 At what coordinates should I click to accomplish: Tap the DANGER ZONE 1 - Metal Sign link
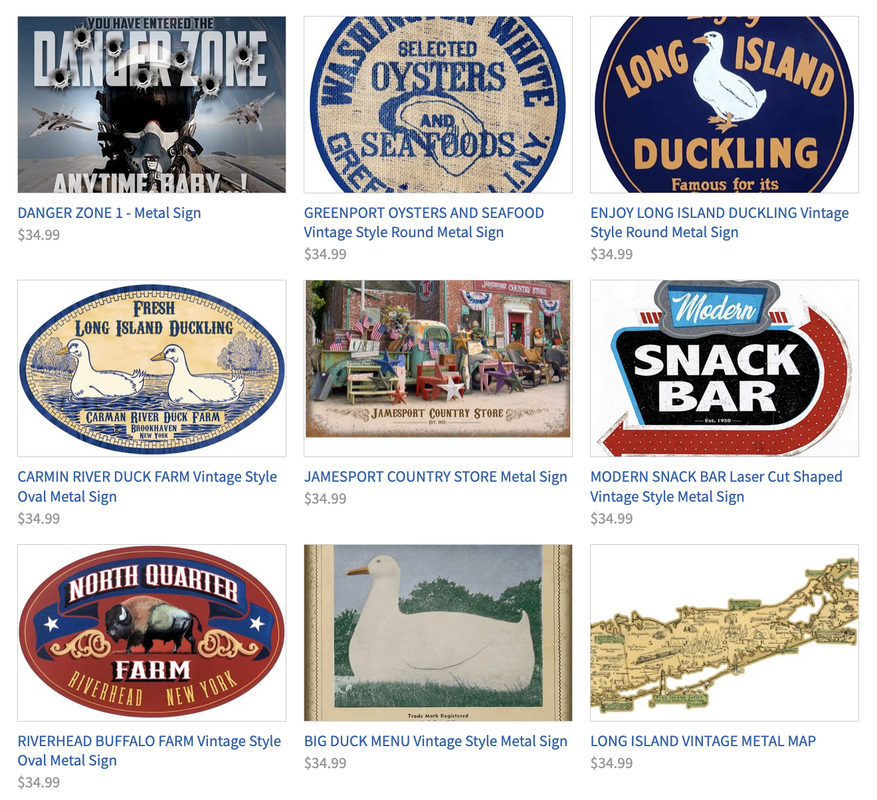coord(109,213)
